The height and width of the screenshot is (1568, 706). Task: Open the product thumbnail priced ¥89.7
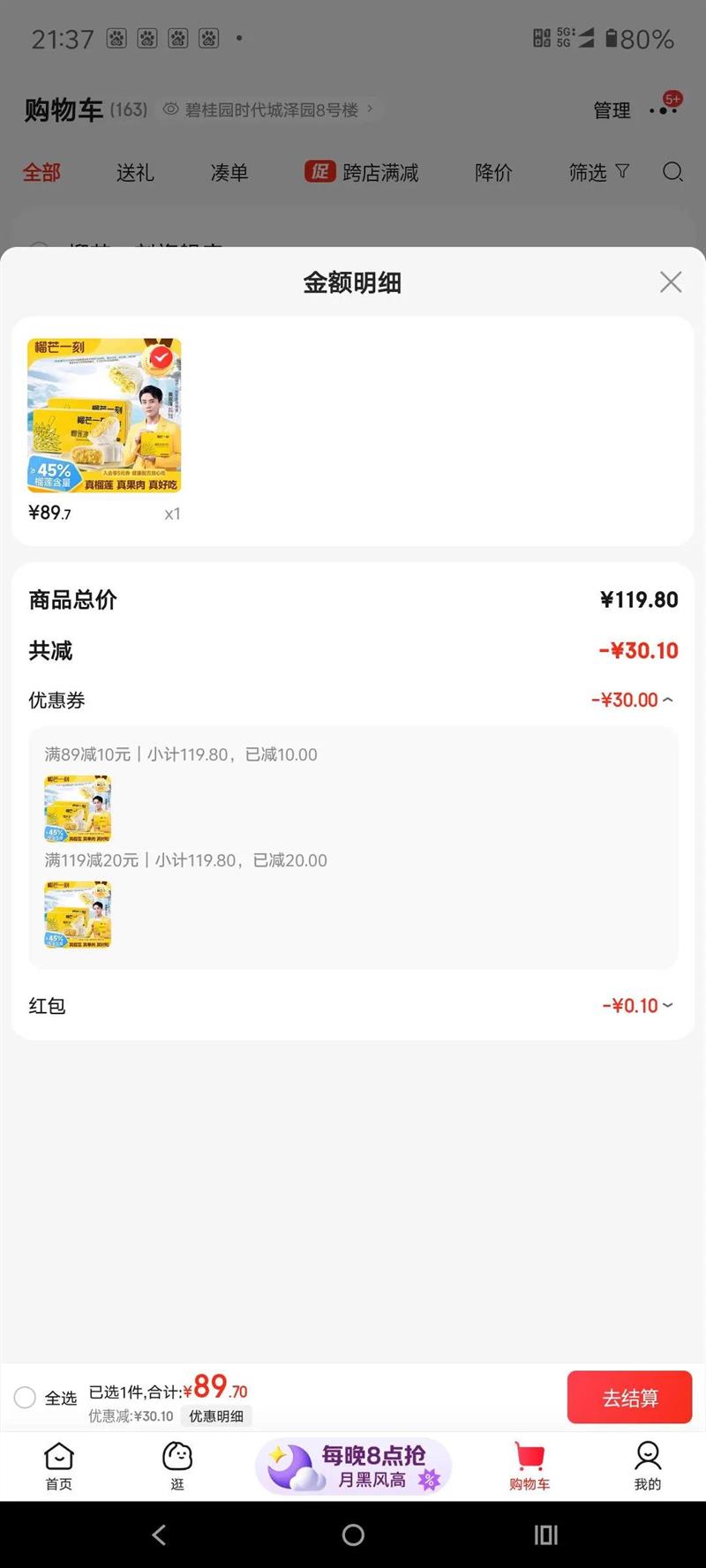[x=104, y=416]
